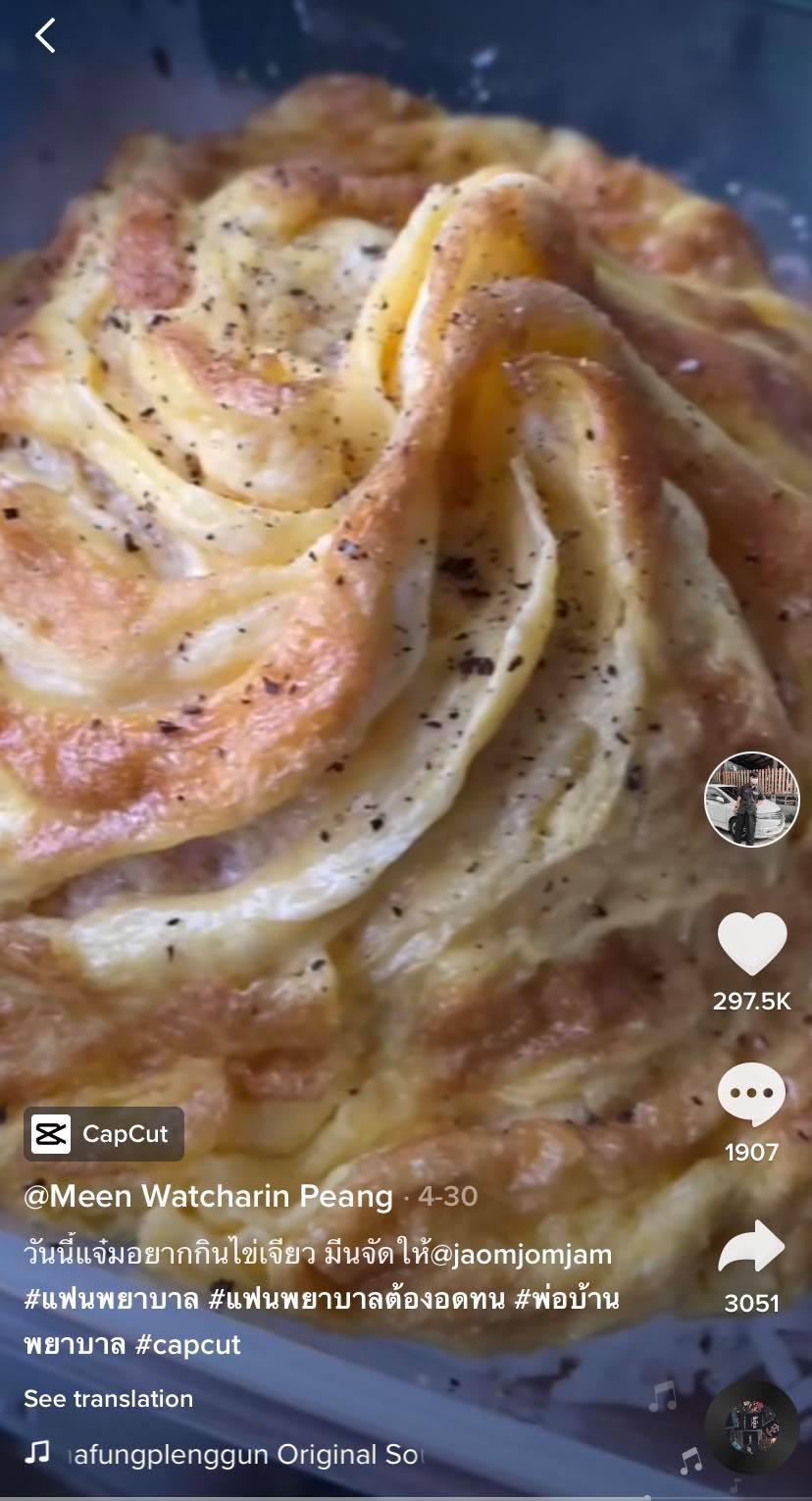Image resolution: width=812 pixels, height=1501 pixels.
Task: Like this video with the heart icon
Action: point(751,944)
